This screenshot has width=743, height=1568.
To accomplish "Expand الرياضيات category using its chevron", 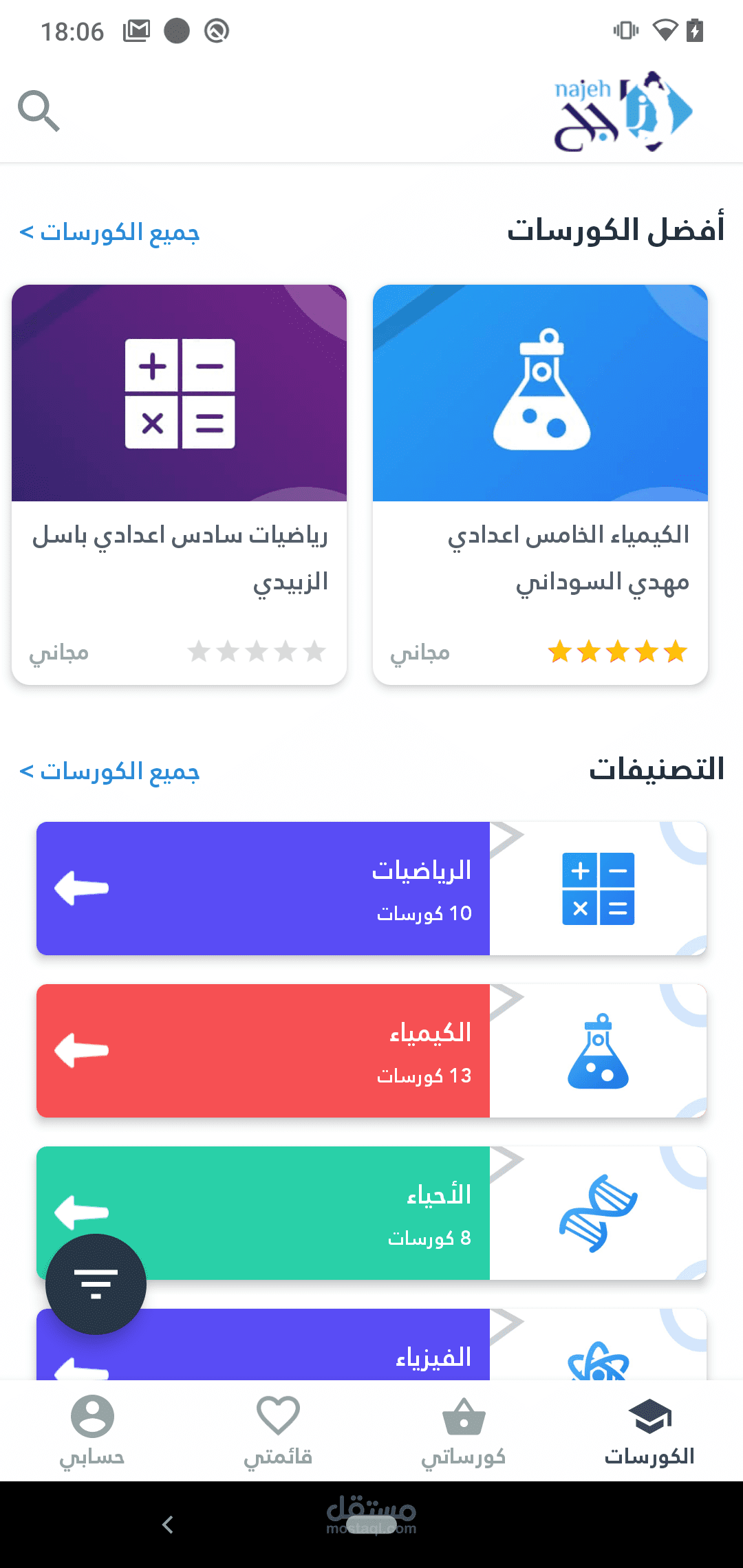I will pos(507,840).
